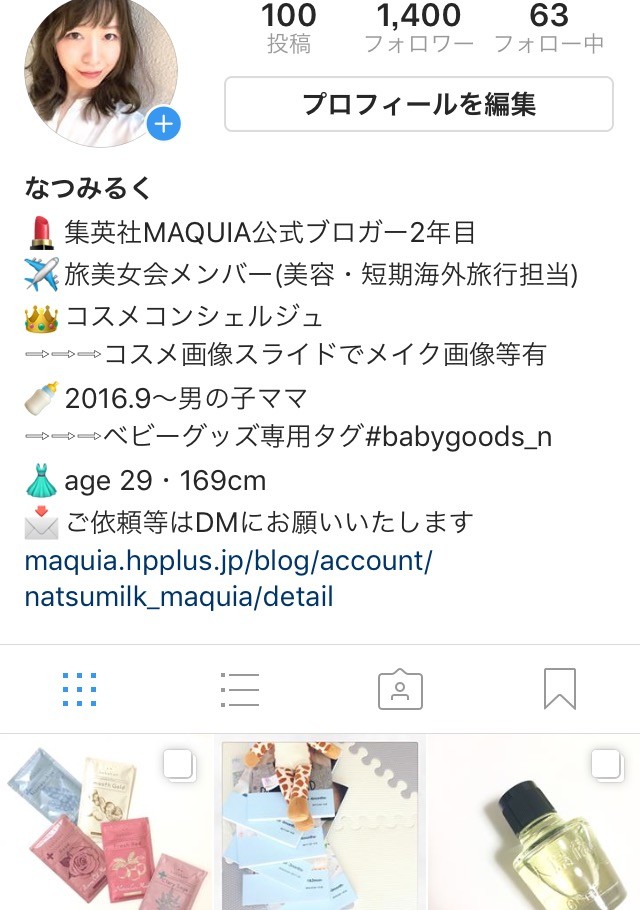Screen dimensions: 640x910
Task: Tap プロフィールを編集 button
Action: (x=418, y=104)
